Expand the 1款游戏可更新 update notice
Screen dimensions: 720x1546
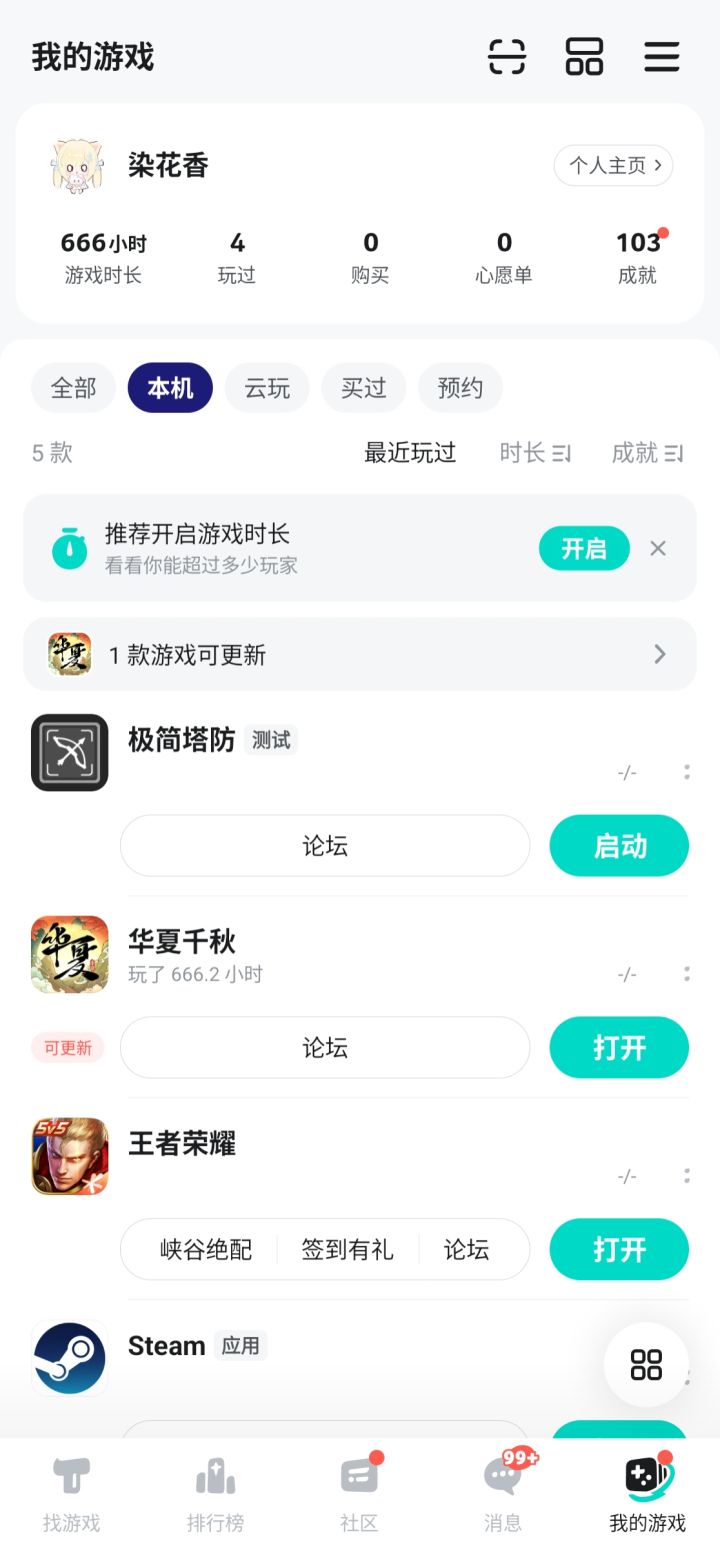(360, 654)
